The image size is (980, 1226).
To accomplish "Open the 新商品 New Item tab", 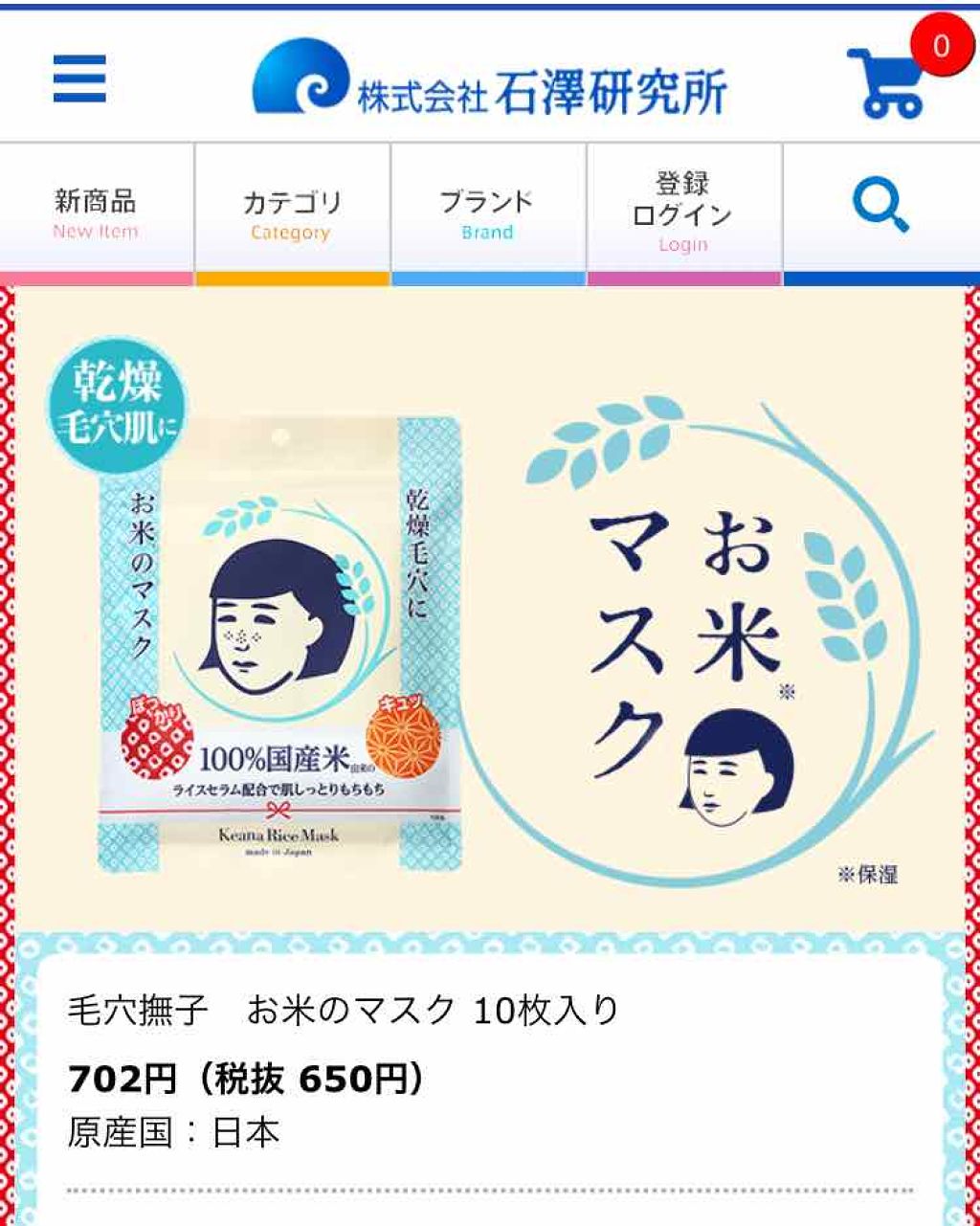I will tap(96, 214).
